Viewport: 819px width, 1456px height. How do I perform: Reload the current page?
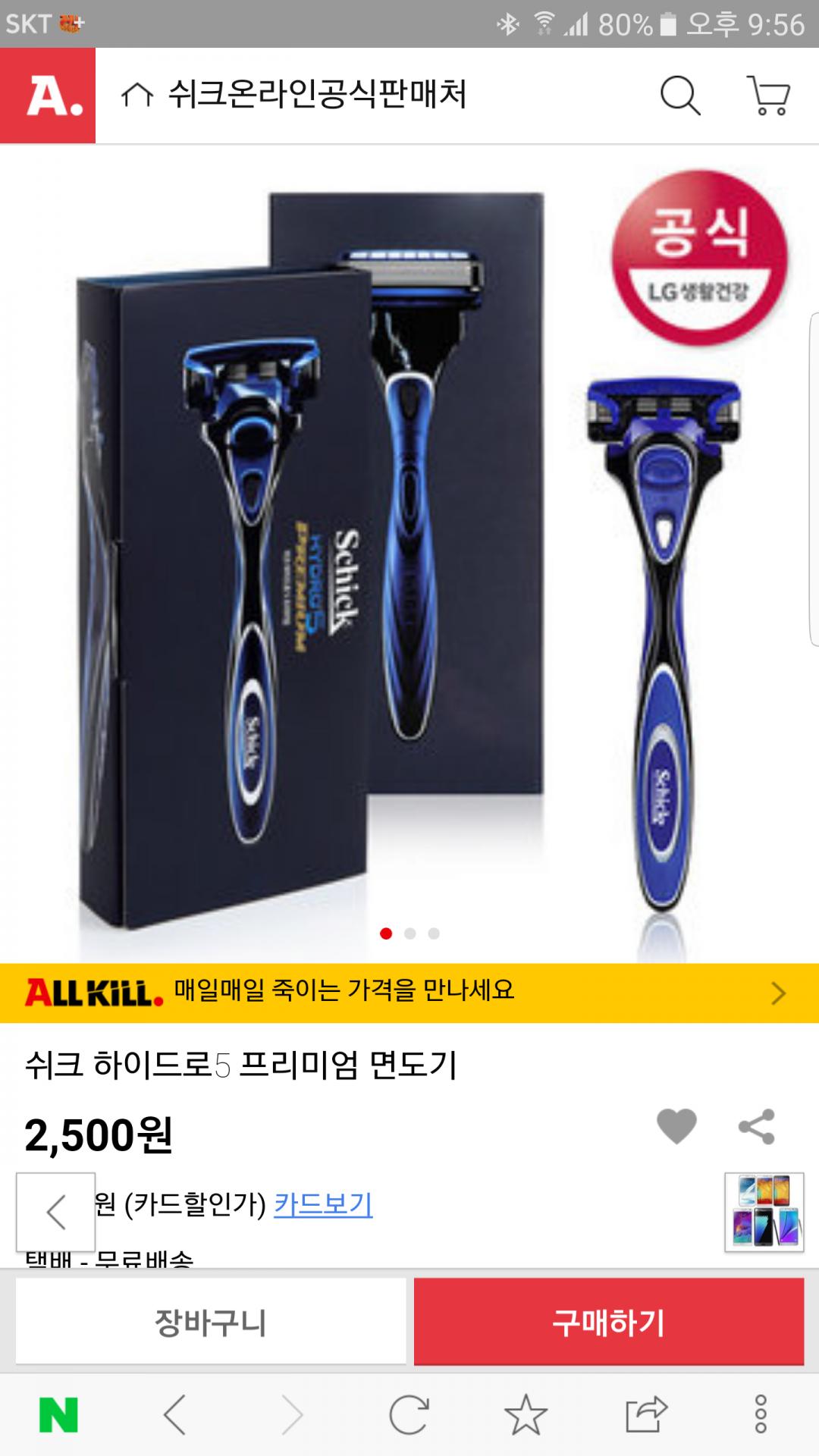point(409,1415)
